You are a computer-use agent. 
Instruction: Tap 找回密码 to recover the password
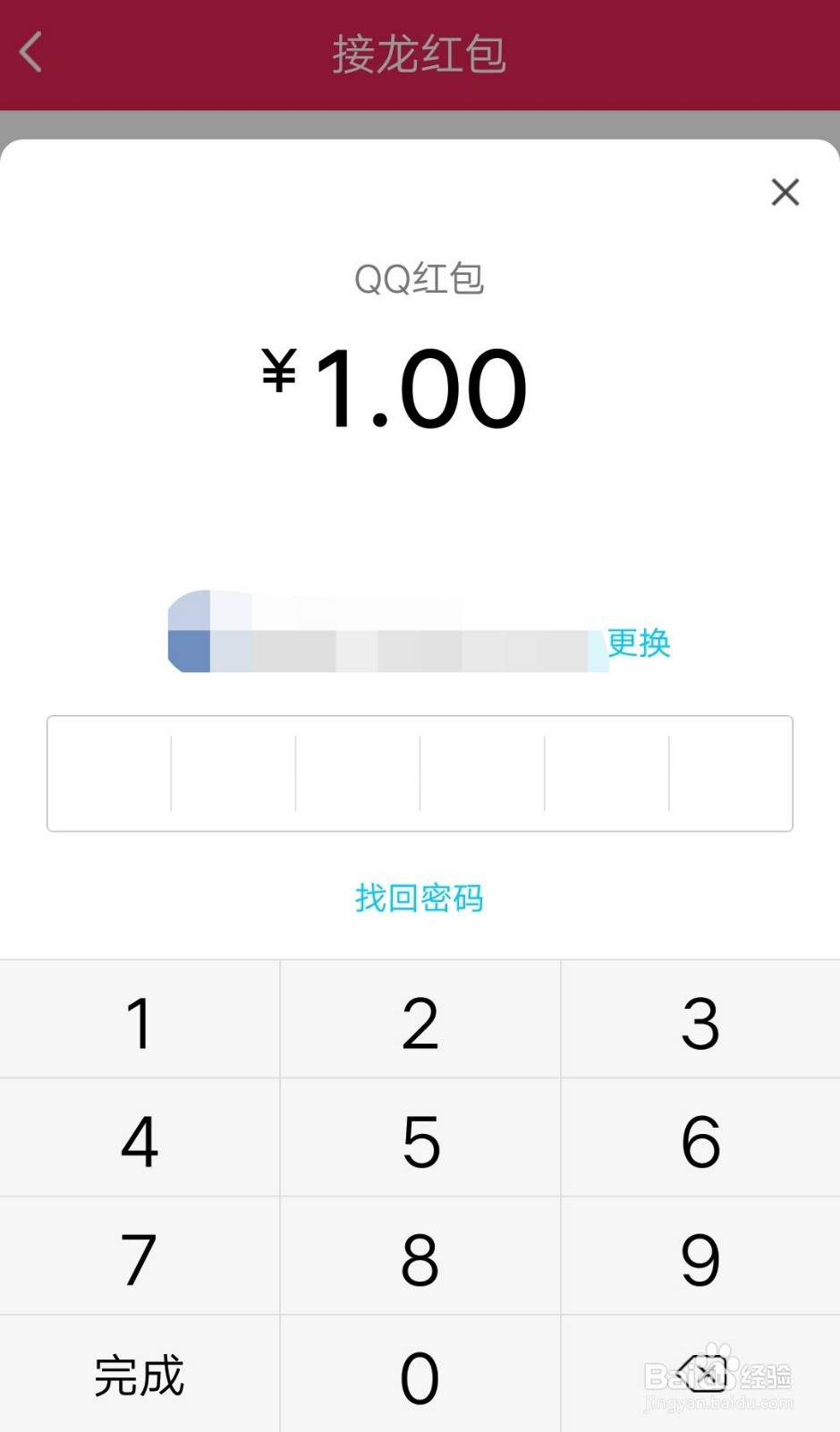pyautogui.click(x=419, y=899)
